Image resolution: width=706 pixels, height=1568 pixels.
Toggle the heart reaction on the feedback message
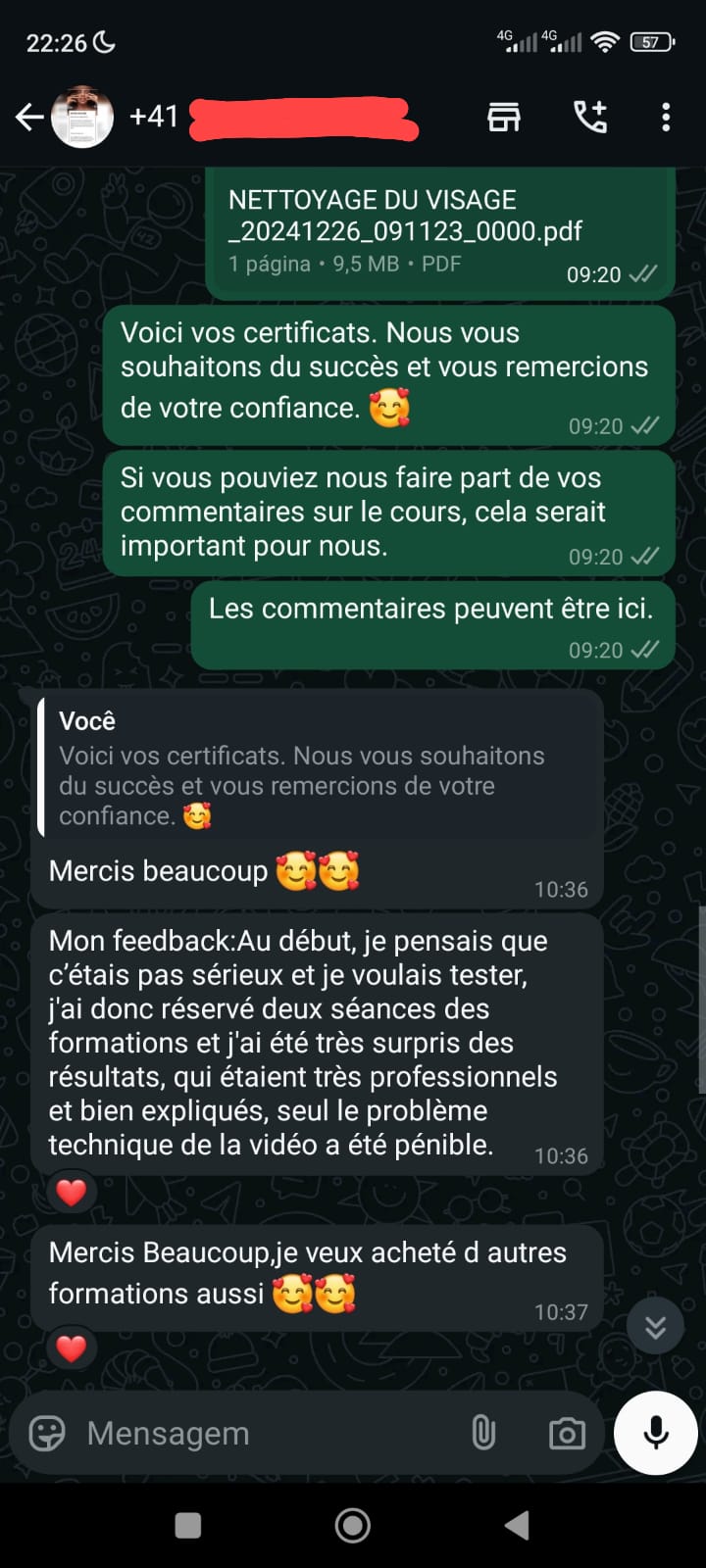pyautogui.click(x=71, y=1192)
